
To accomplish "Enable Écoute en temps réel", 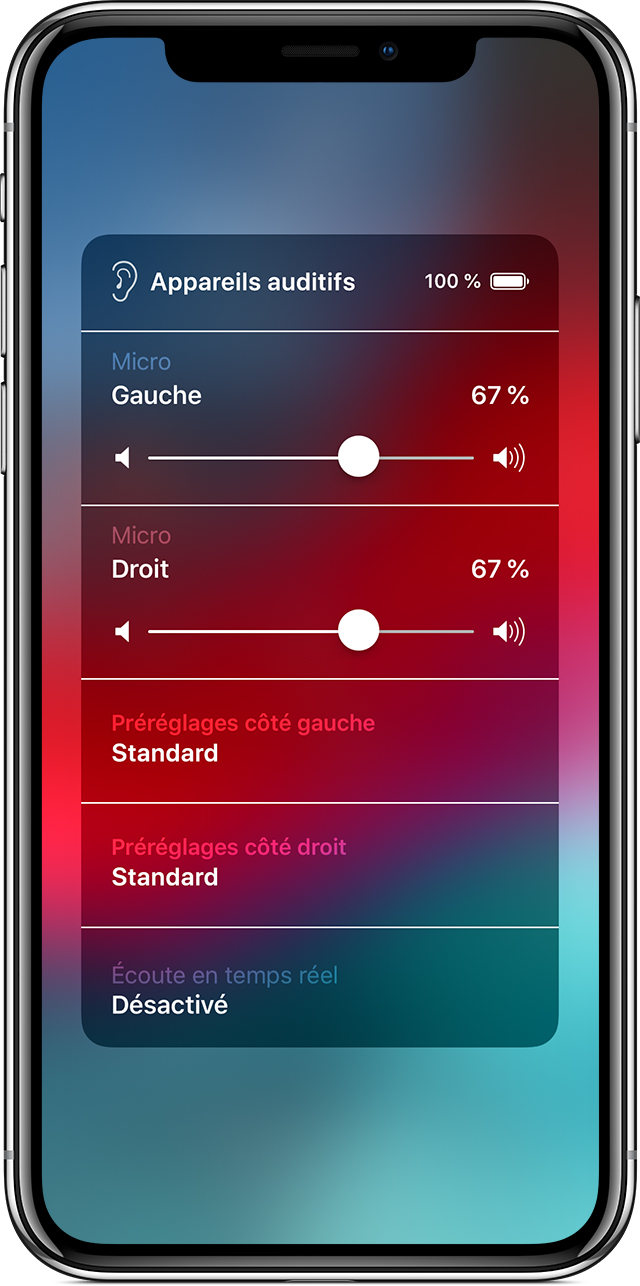I will click(320, 990).
